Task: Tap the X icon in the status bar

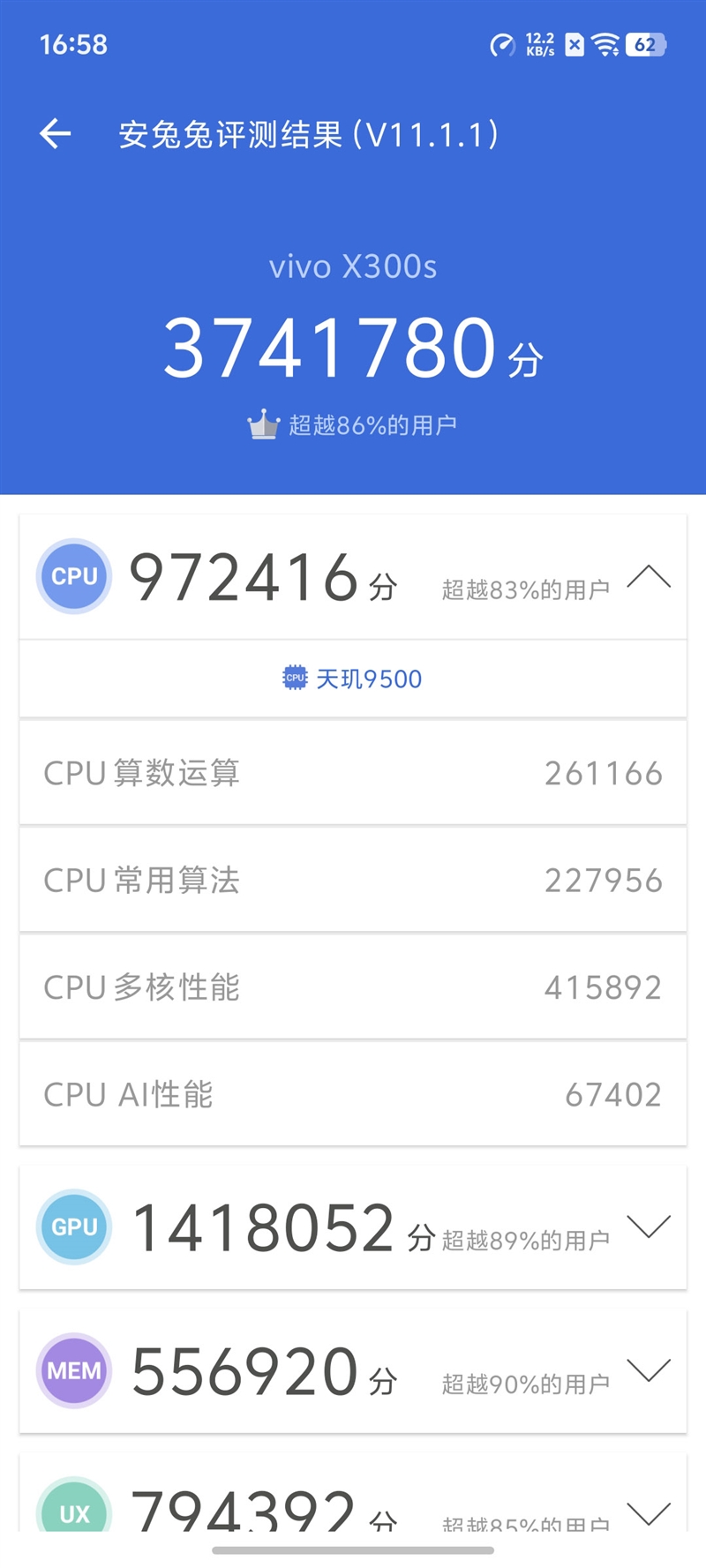Action: (x=575, y=43)
